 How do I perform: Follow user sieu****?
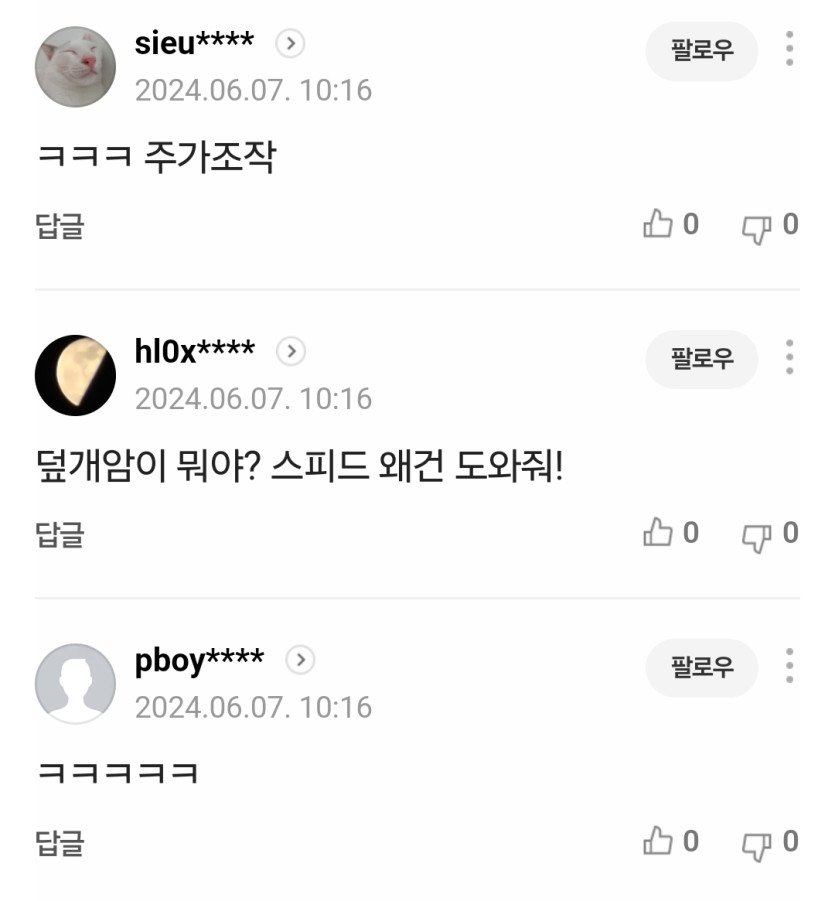[702, 50]
